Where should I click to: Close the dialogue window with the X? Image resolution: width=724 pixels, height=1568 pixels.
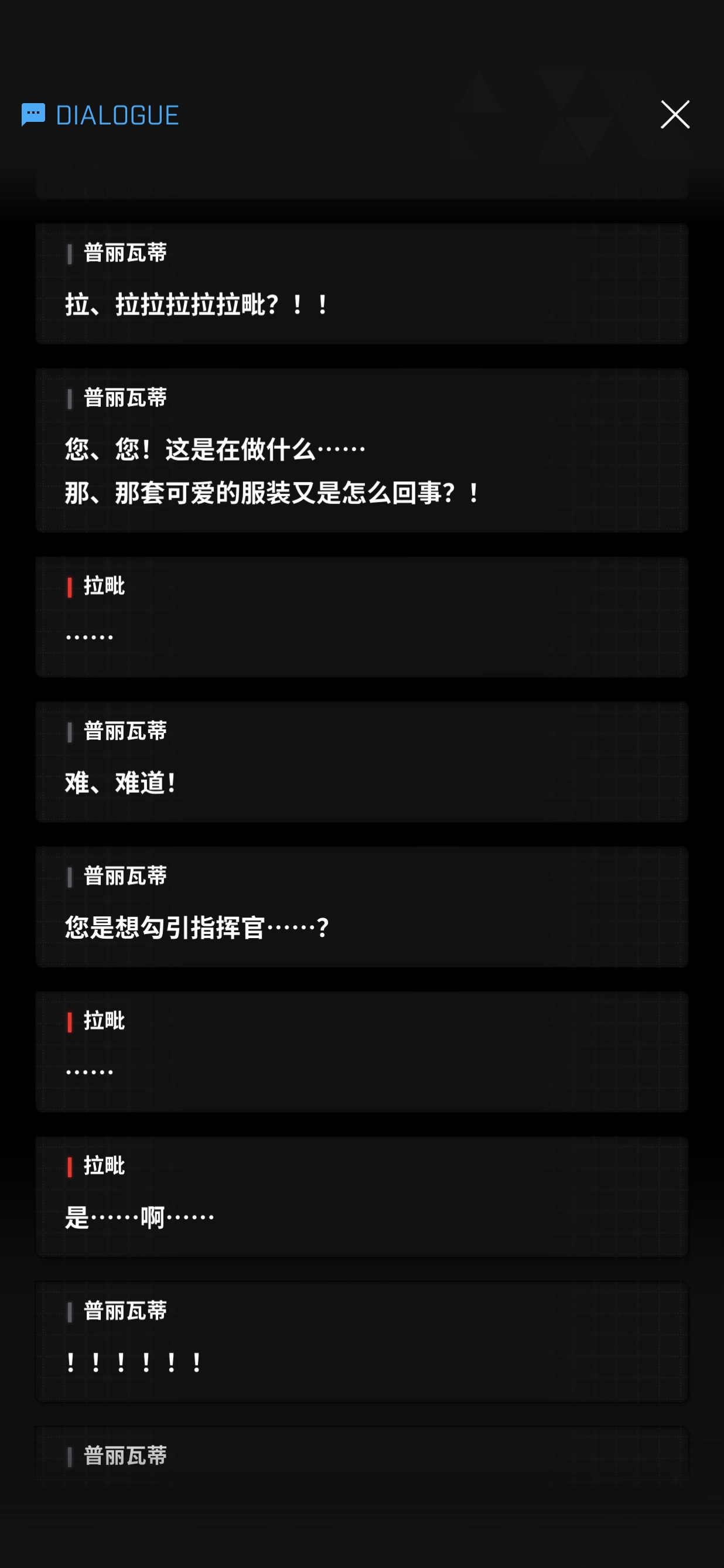tap(675, 114)
